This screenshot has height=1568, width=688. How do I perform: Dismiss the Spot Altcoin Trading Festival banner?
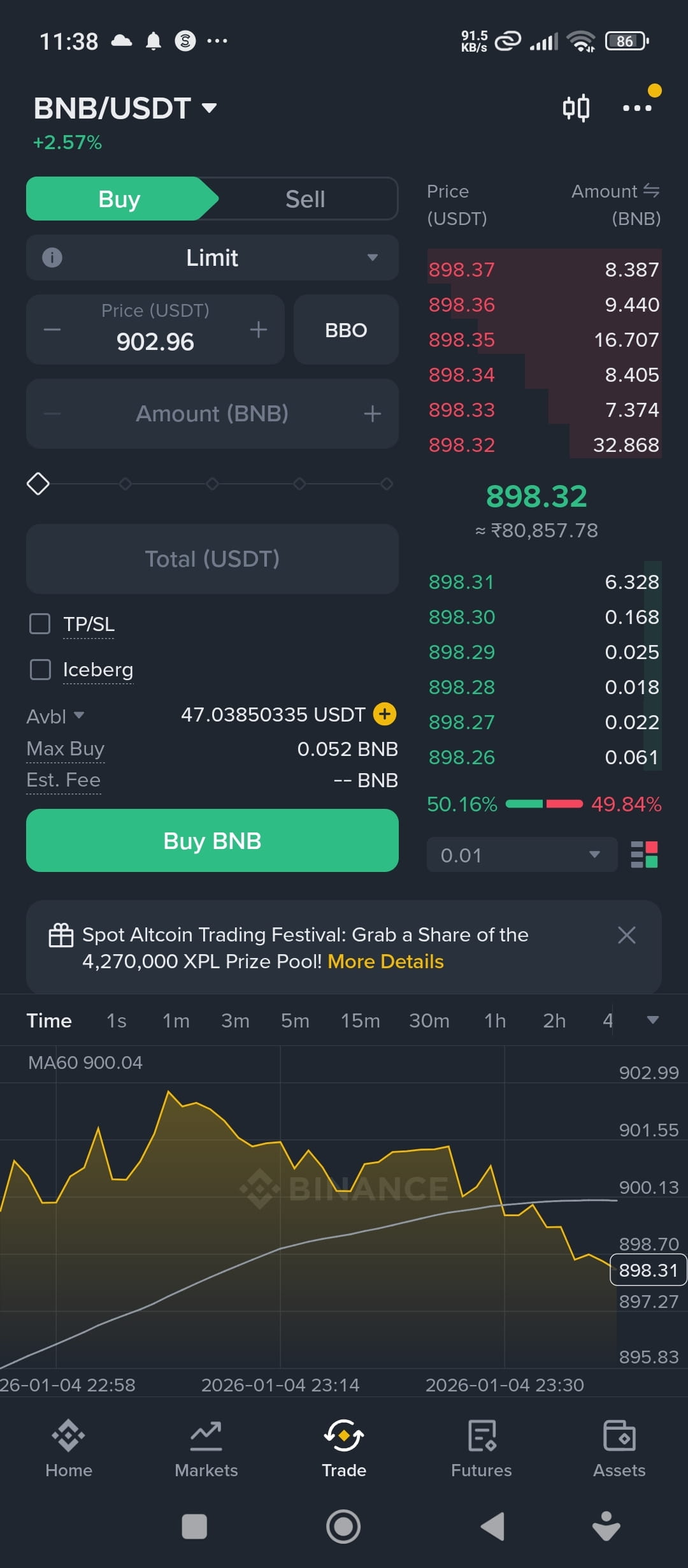pos(627,935)
